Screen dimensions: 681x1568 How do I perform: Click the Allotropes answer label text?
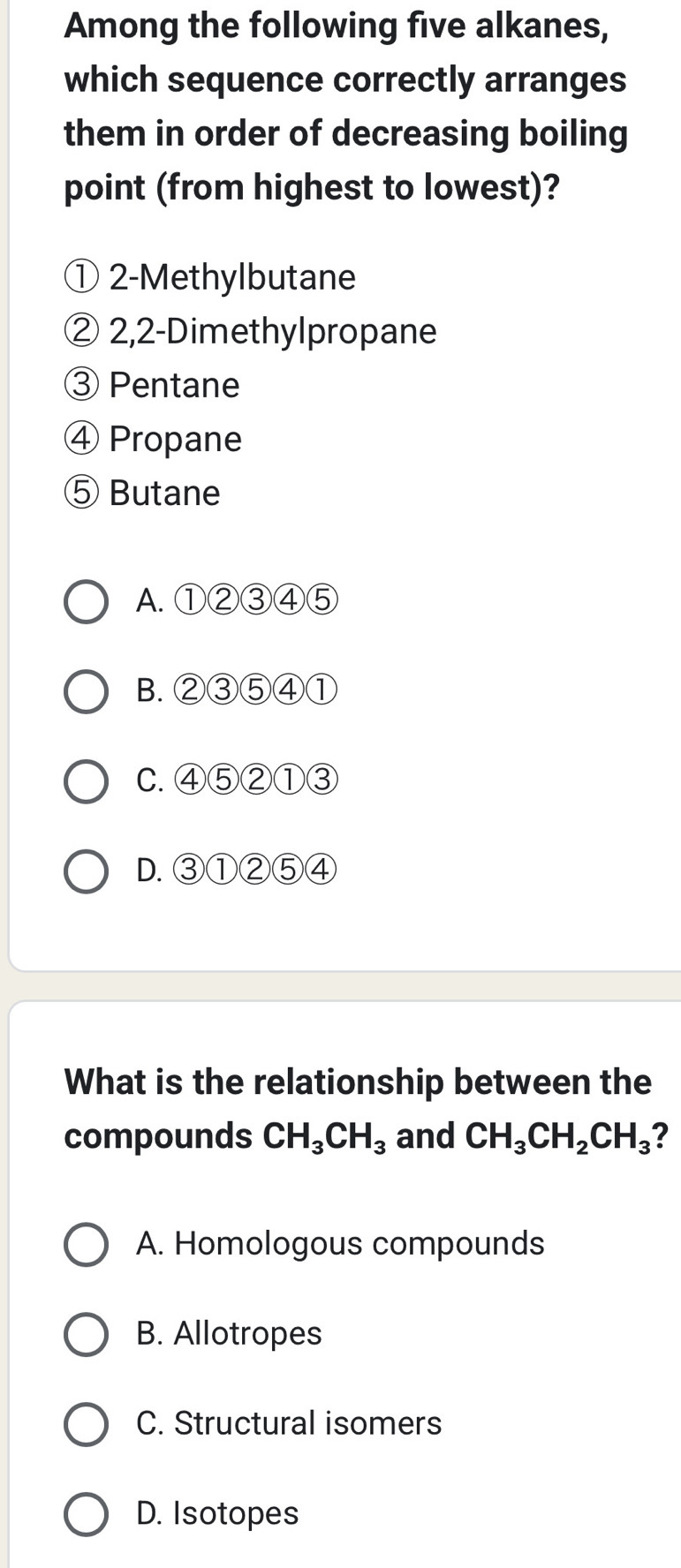pyautogui.click(x=230, y=1334)
